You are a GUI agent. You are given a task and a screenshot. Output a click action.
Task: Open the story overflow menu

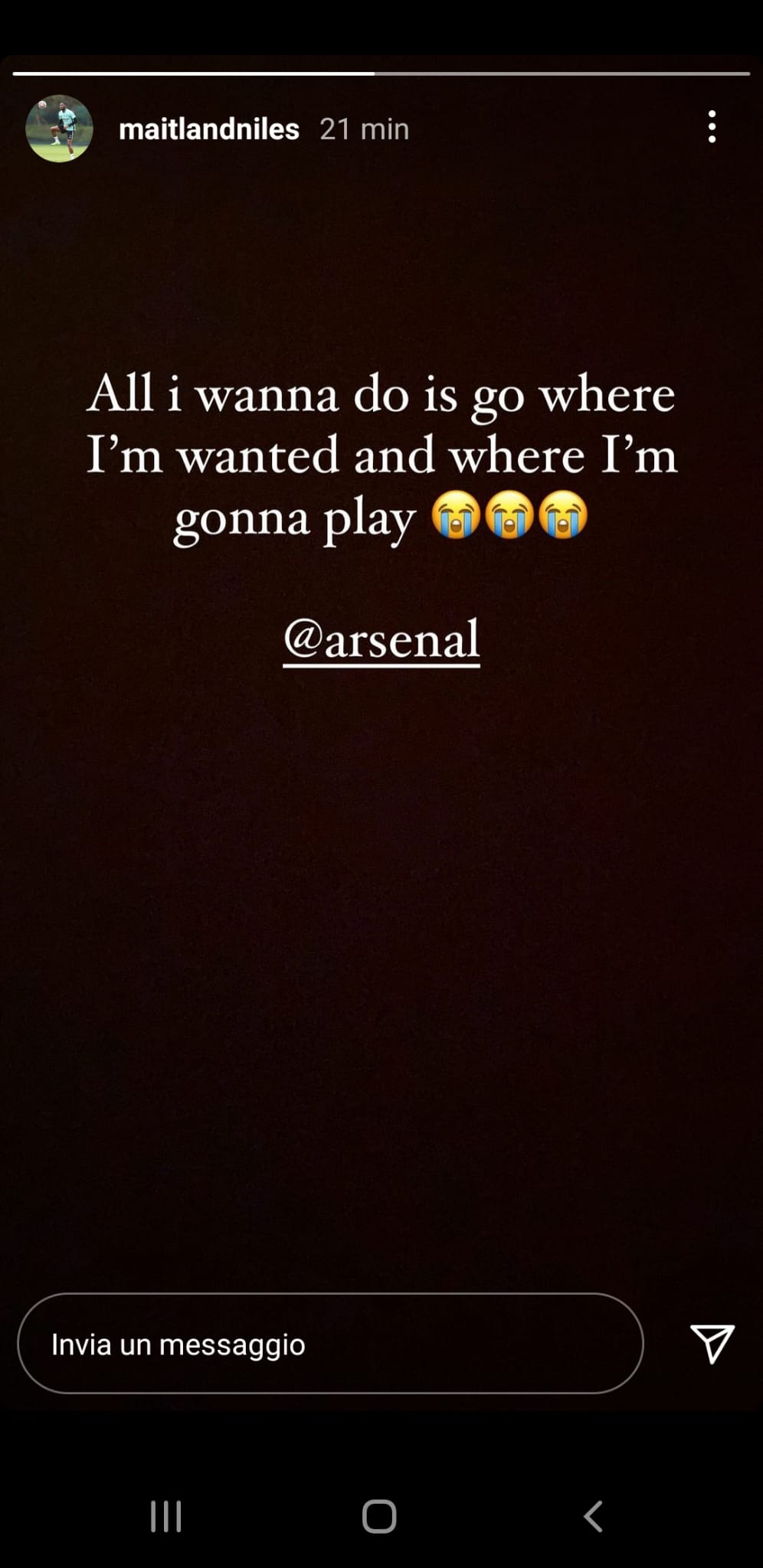point(712,126)
